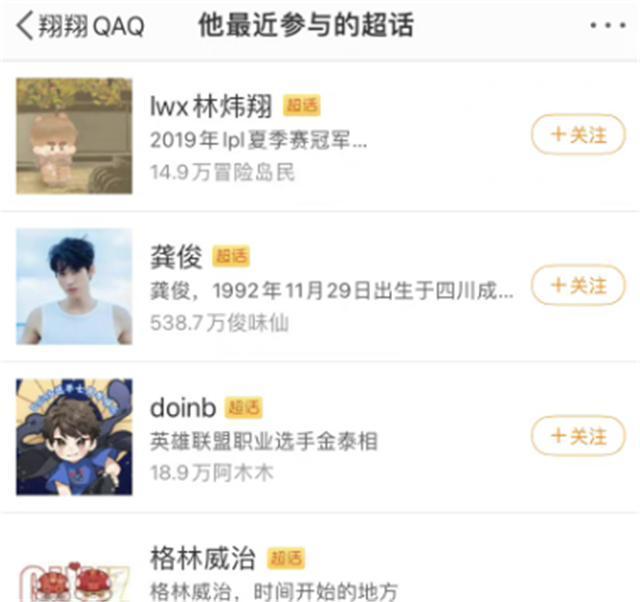
Task: Go back to 翔翔QAQ profile
Action: 78,25
